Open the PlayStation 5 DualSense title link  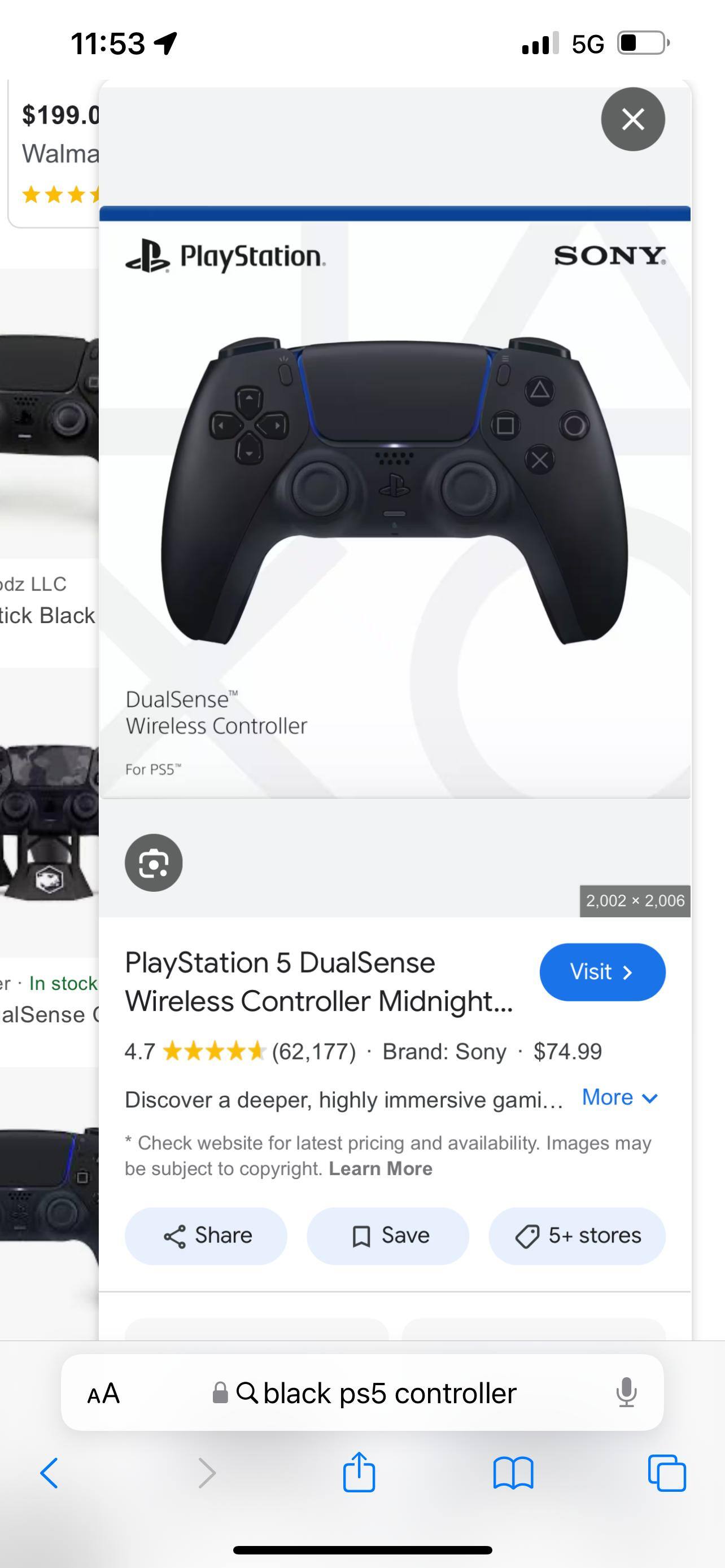[x=318, y=982]
